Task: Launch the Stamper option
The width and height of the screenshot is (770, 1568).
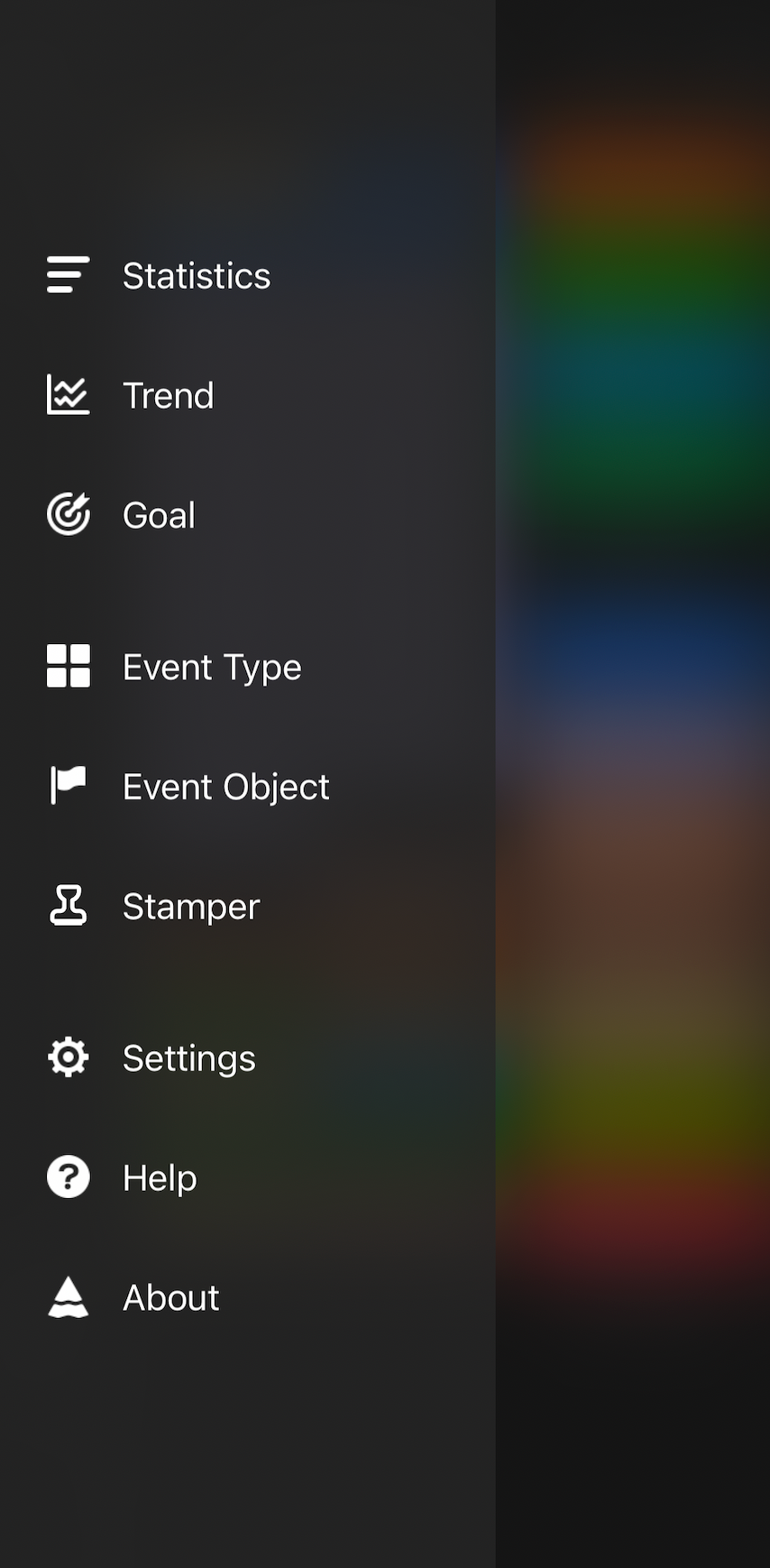Action: pyautogui.click(x=190, y=907)
